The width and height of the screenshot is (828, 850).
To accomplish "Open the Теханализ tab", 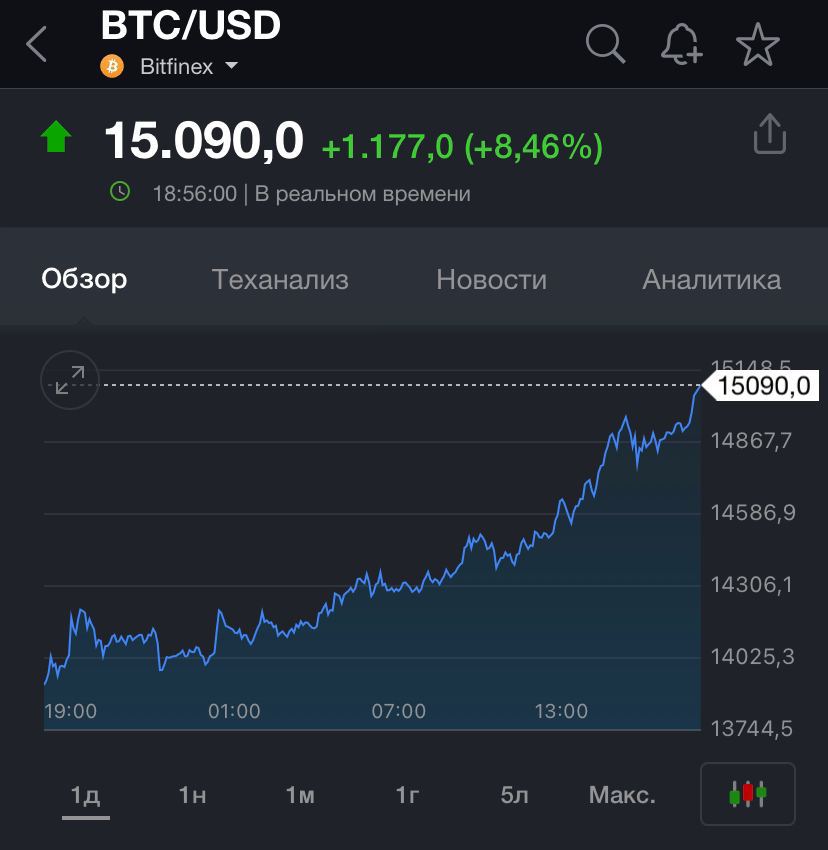I will click(280, 279).
